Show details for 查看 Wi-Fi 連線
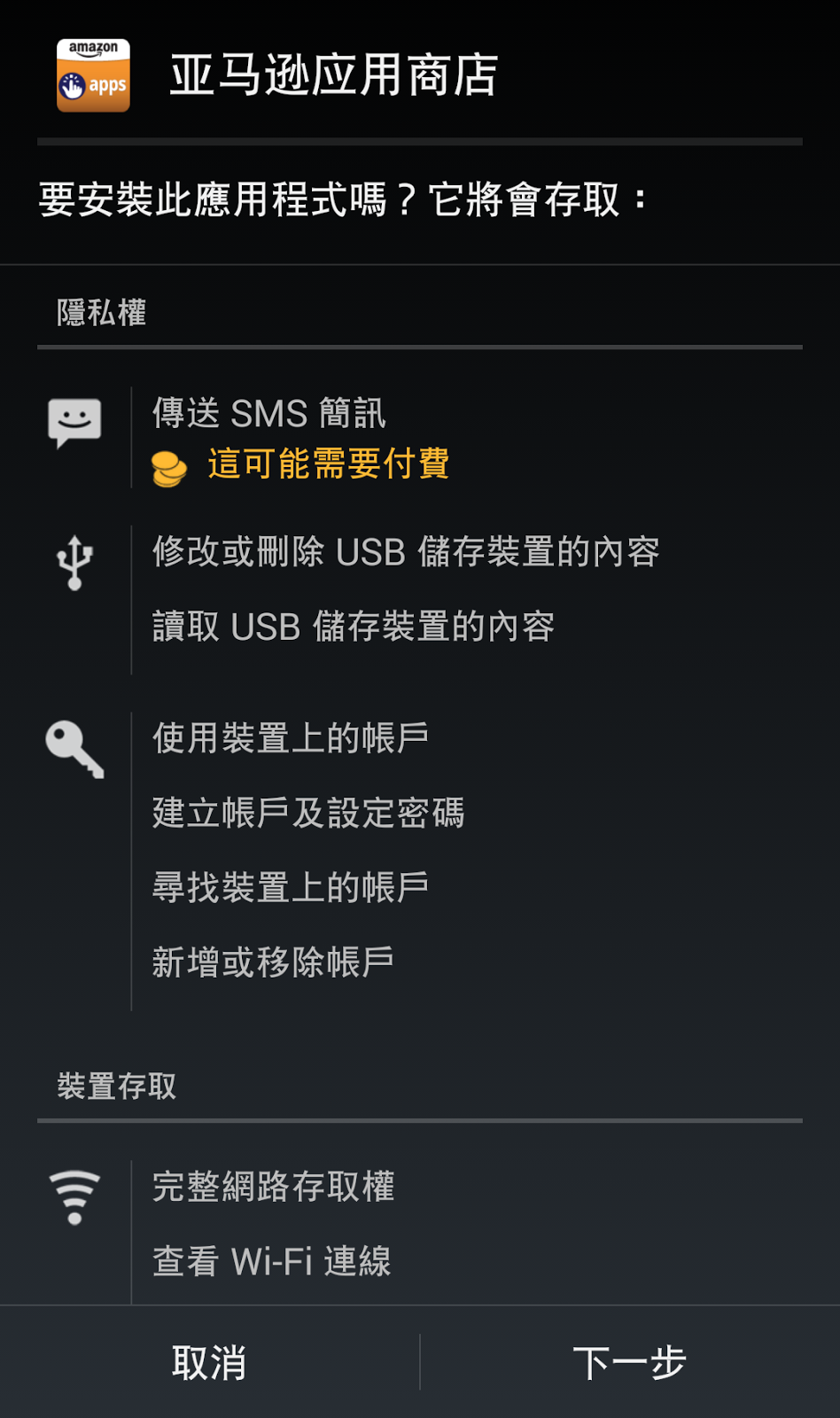 tap(271, 1261)
